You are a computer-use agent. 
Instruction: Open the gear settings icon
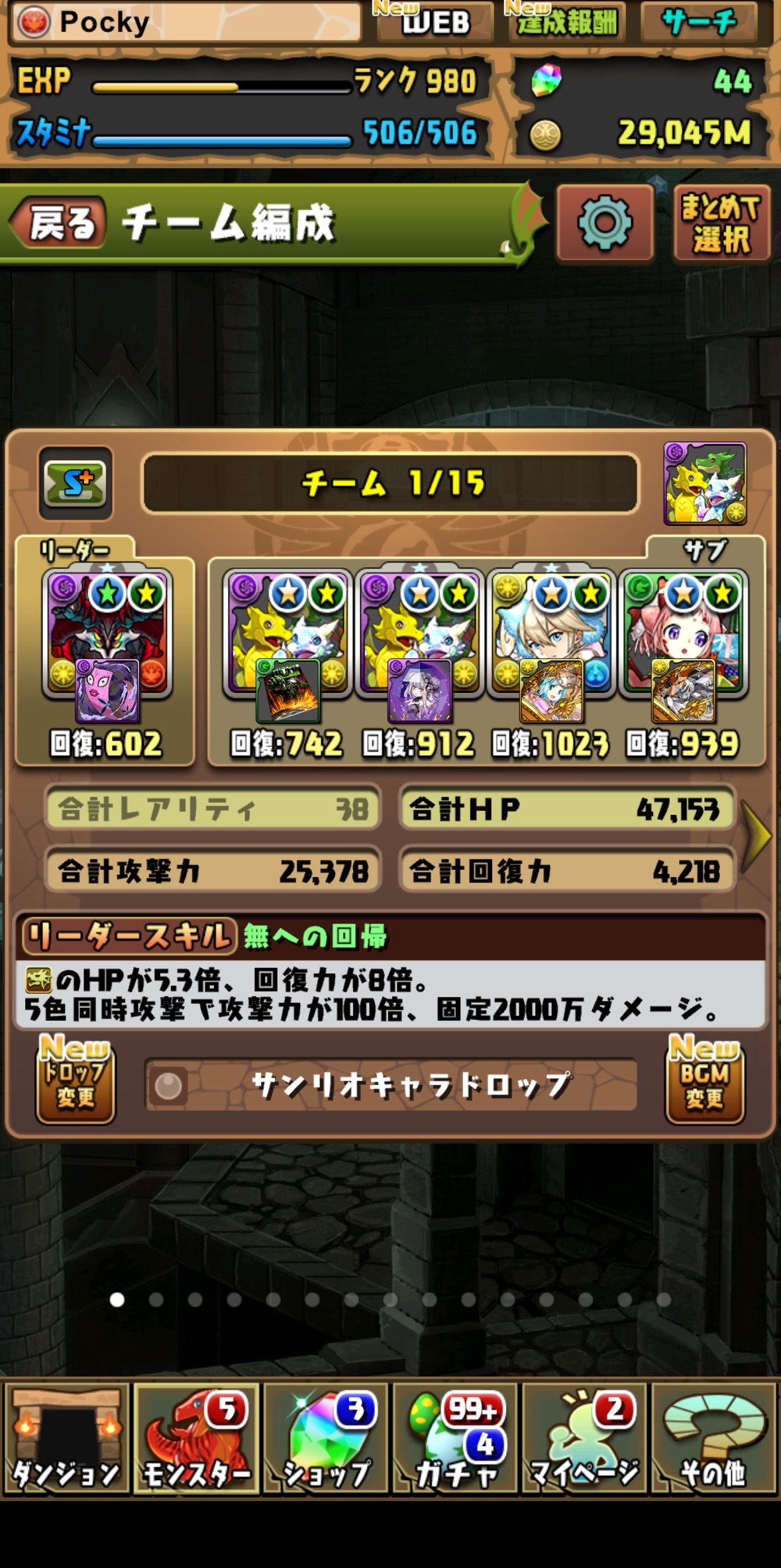(x=605, y=223)
